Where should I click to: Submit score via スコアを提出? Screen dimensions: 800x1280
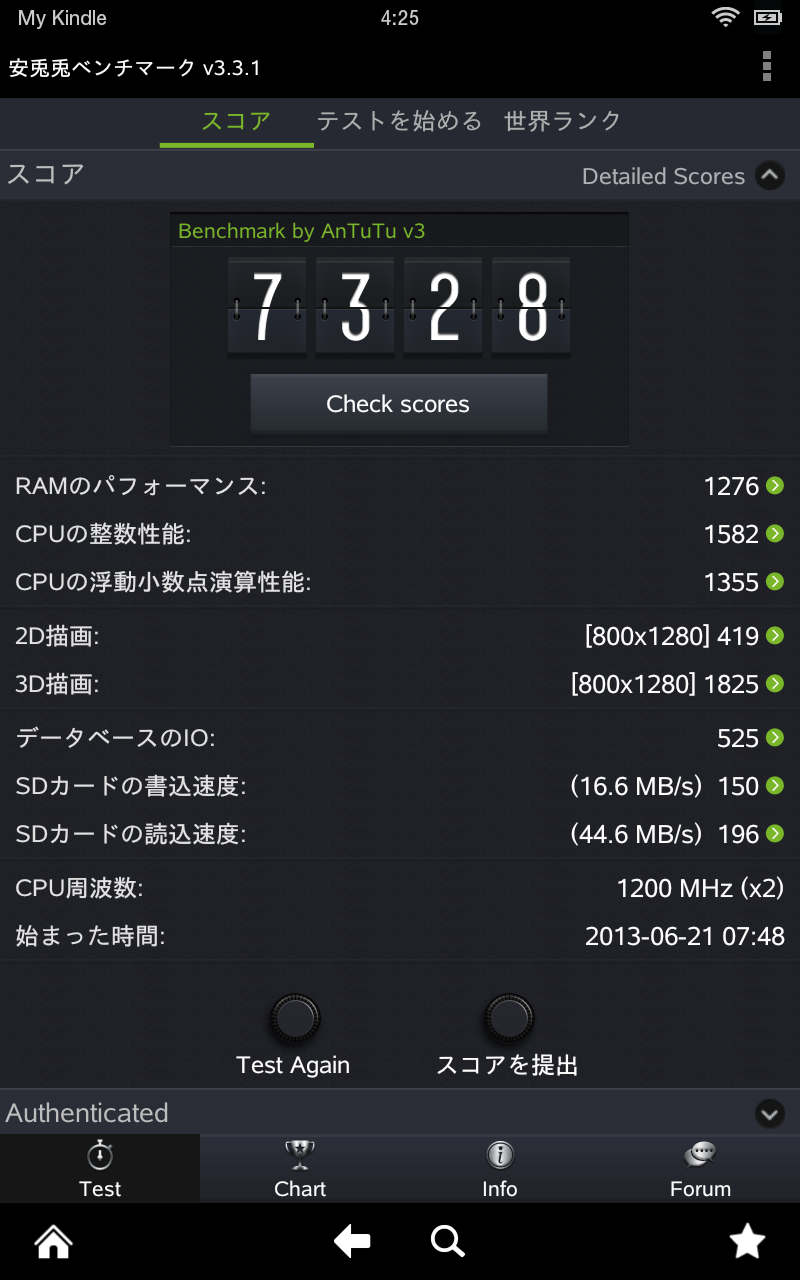pos(508,1020)
